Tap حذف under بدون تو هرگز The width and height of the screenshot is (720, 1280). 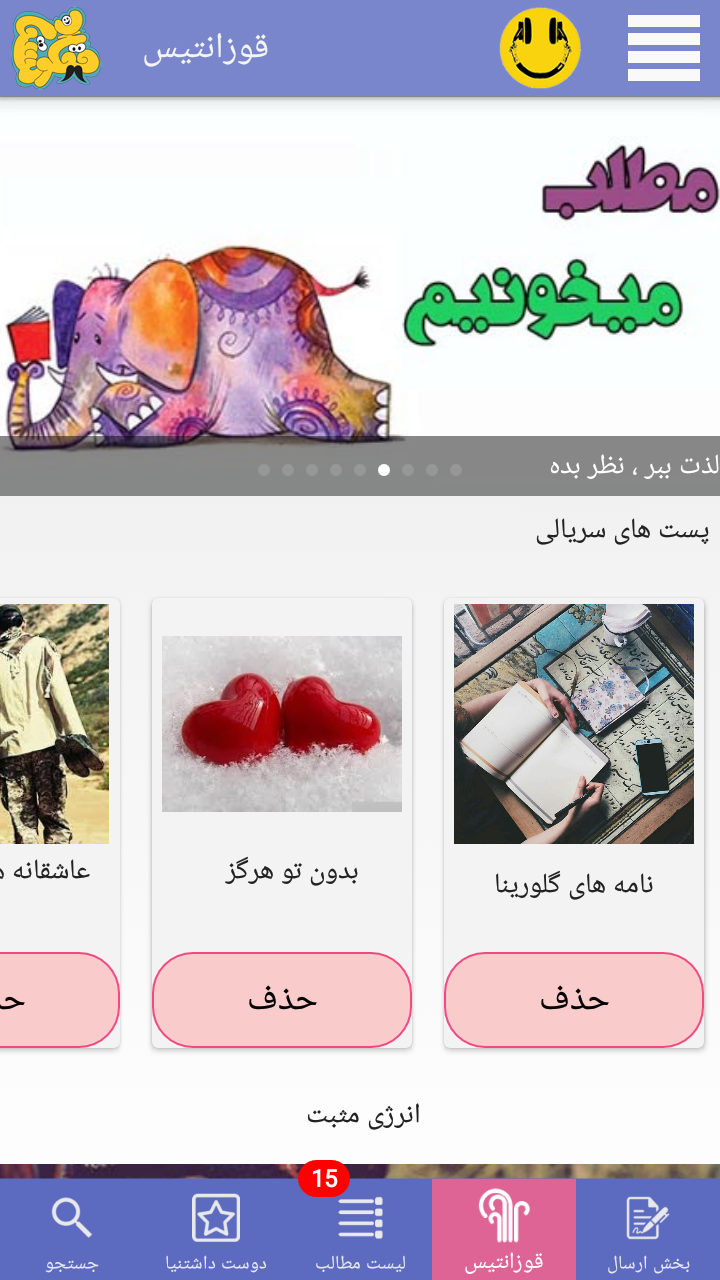pyautogui.click(x=282, y=999)
